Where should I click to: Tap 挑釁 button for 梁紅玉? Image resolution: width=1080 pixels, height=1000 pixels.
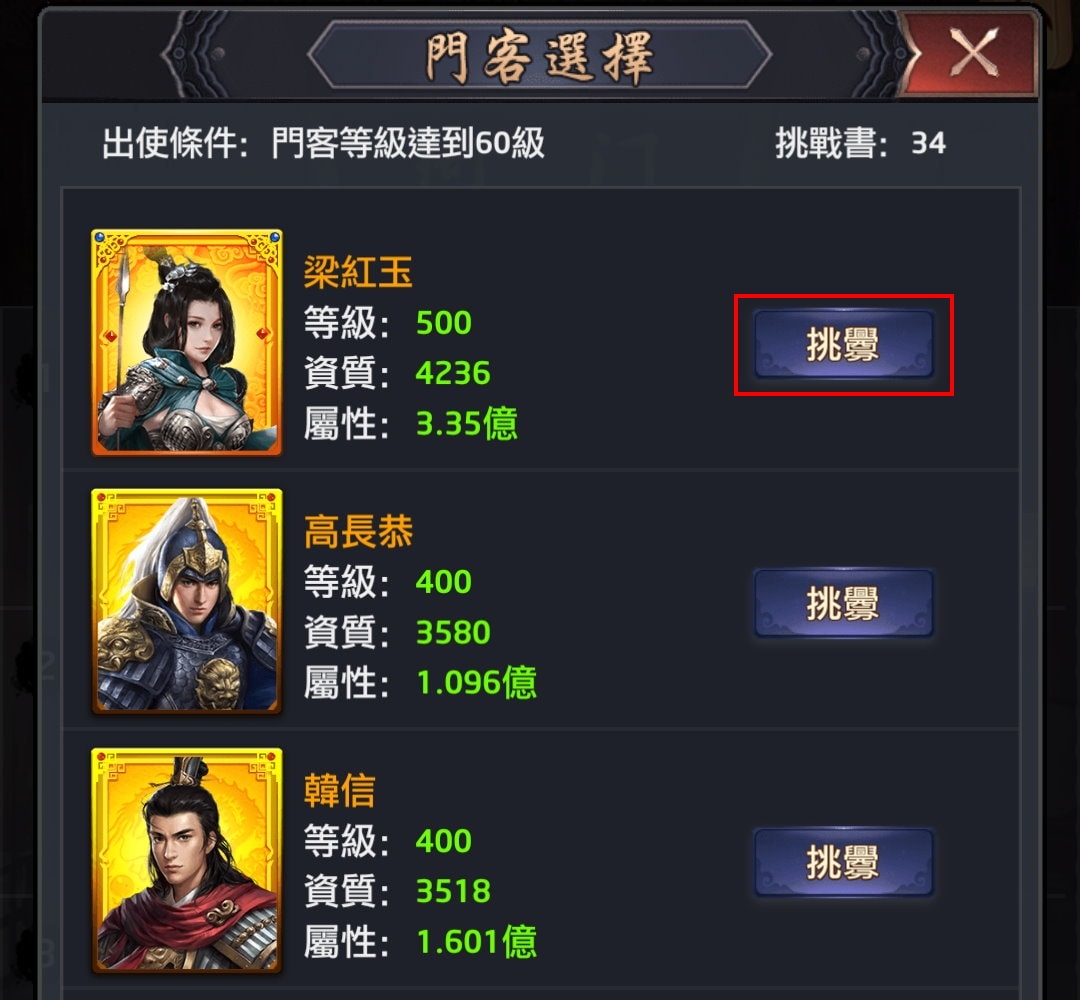[843, 345]
